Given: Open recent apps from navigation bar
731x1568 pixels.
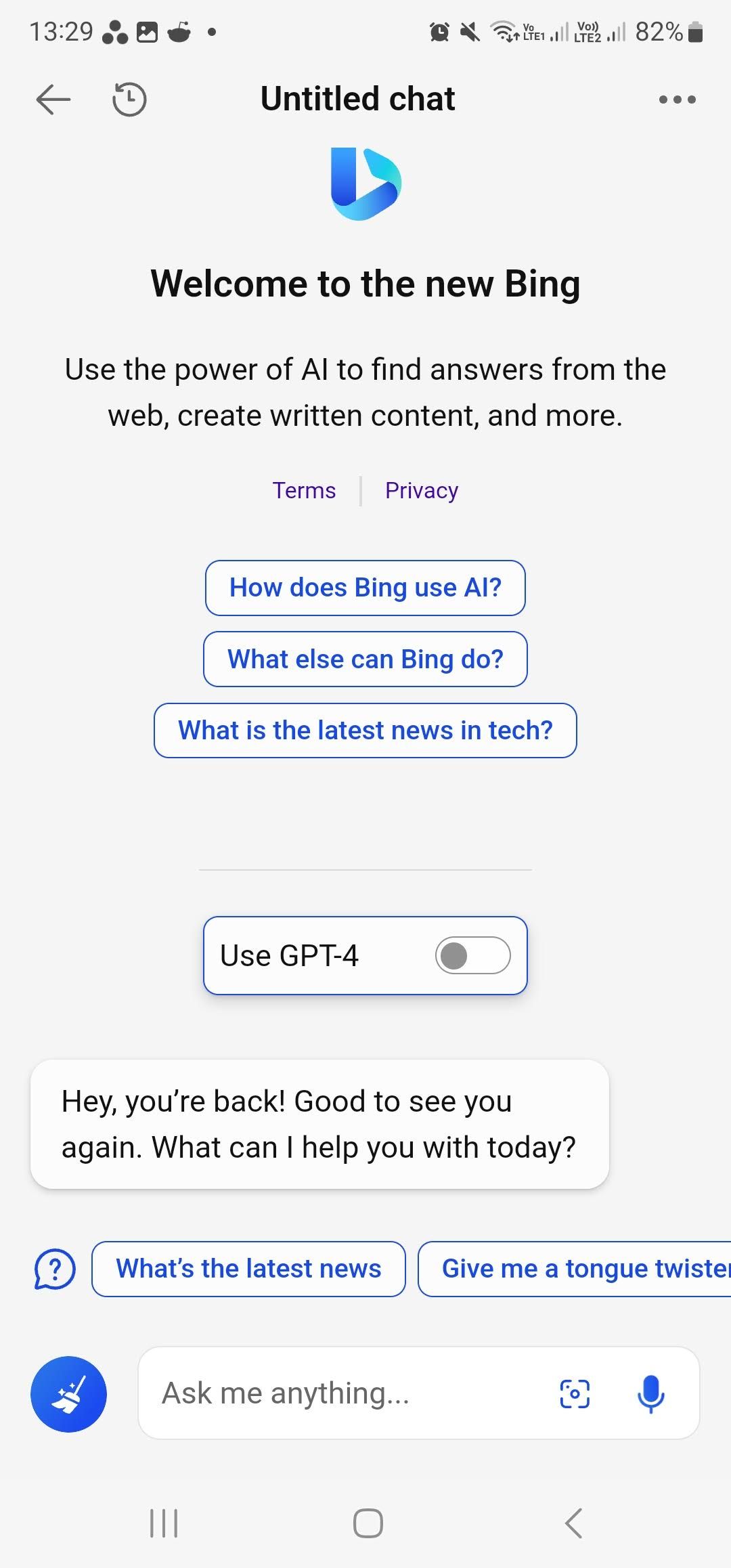Looking at the screenshot, I should (163, 1523).
